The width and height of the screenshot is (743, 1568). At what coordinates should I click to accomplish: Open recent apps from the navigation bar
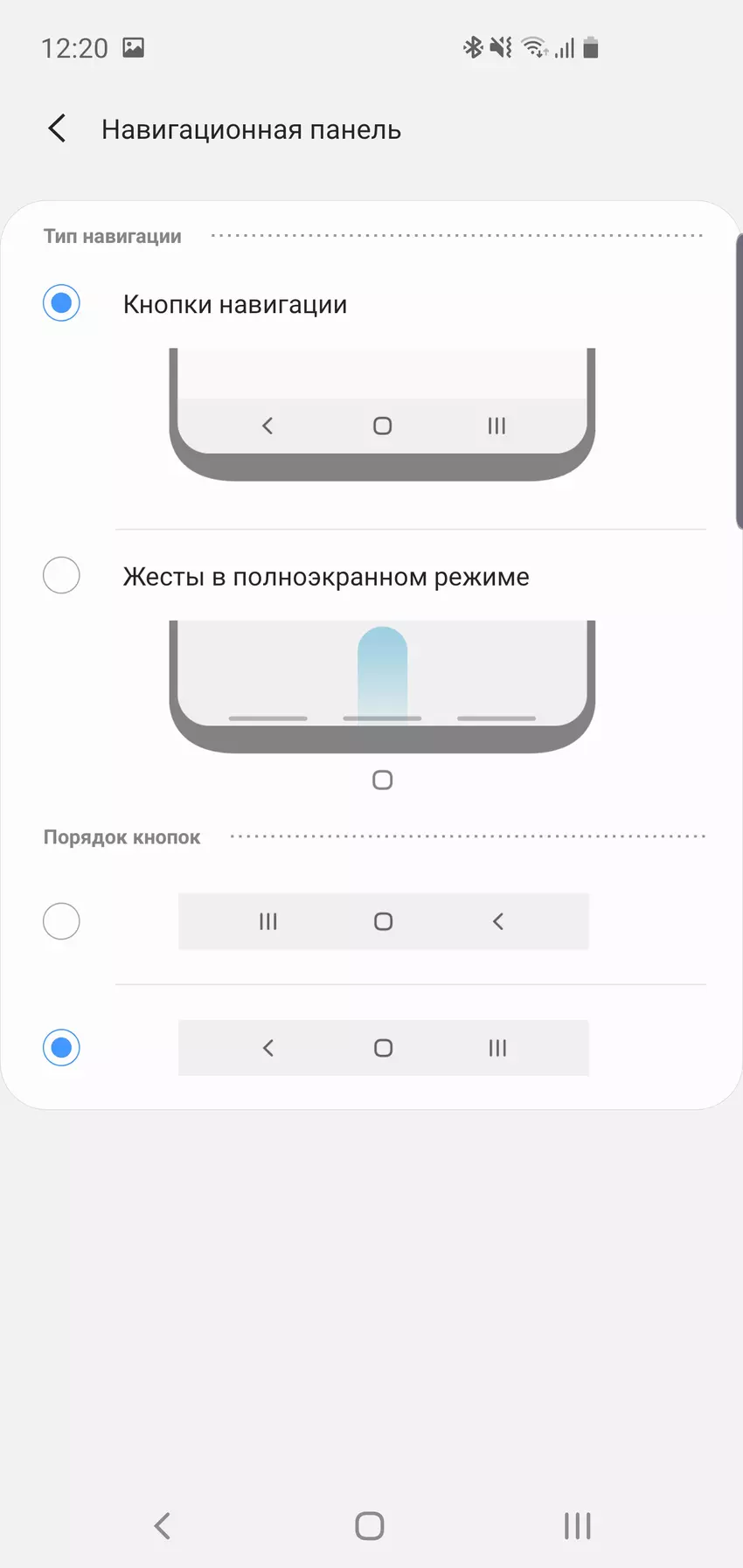577,1526
